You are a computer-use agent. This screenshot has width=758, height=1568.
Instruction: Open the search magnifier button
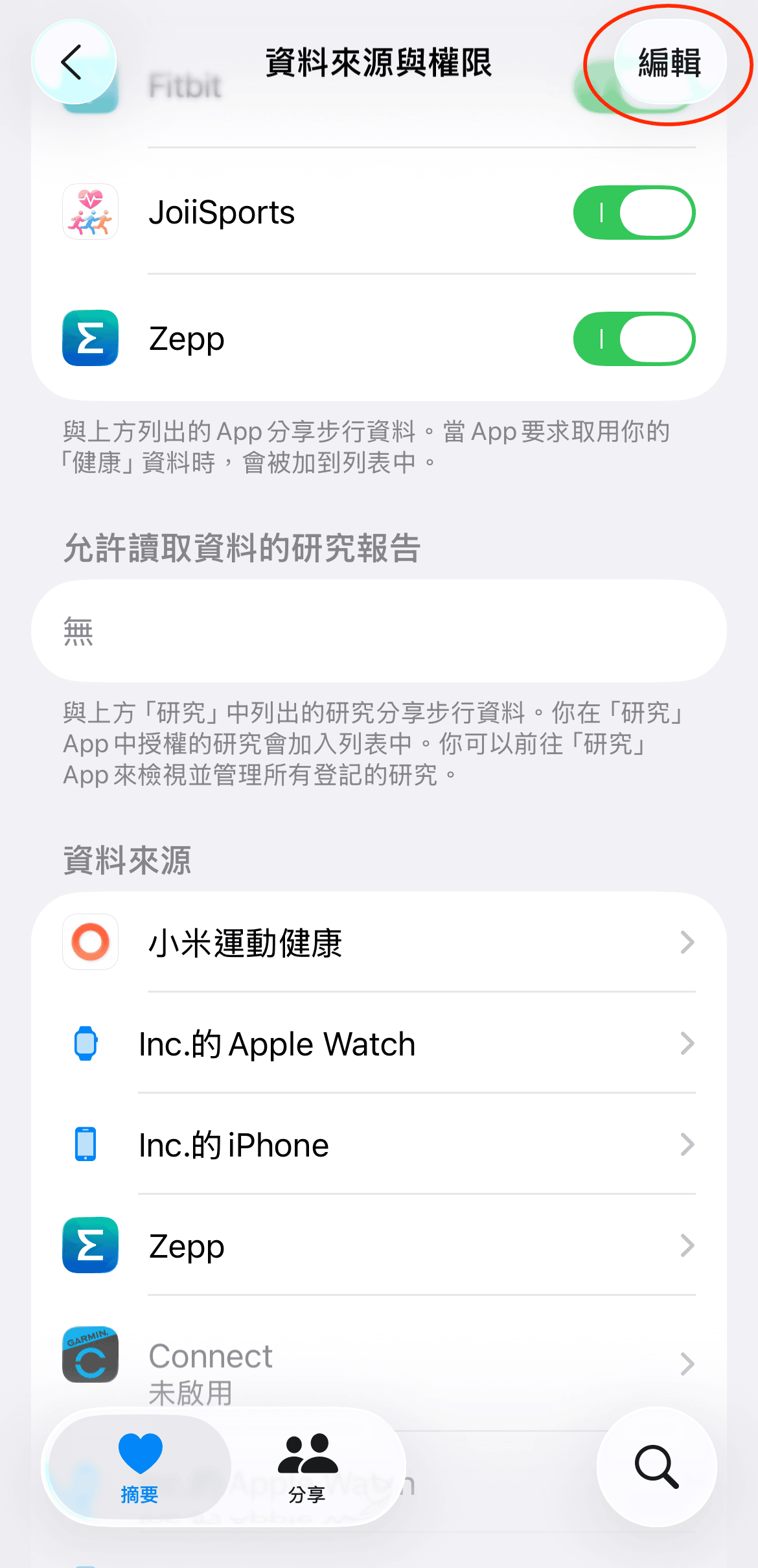point(656,1467)
